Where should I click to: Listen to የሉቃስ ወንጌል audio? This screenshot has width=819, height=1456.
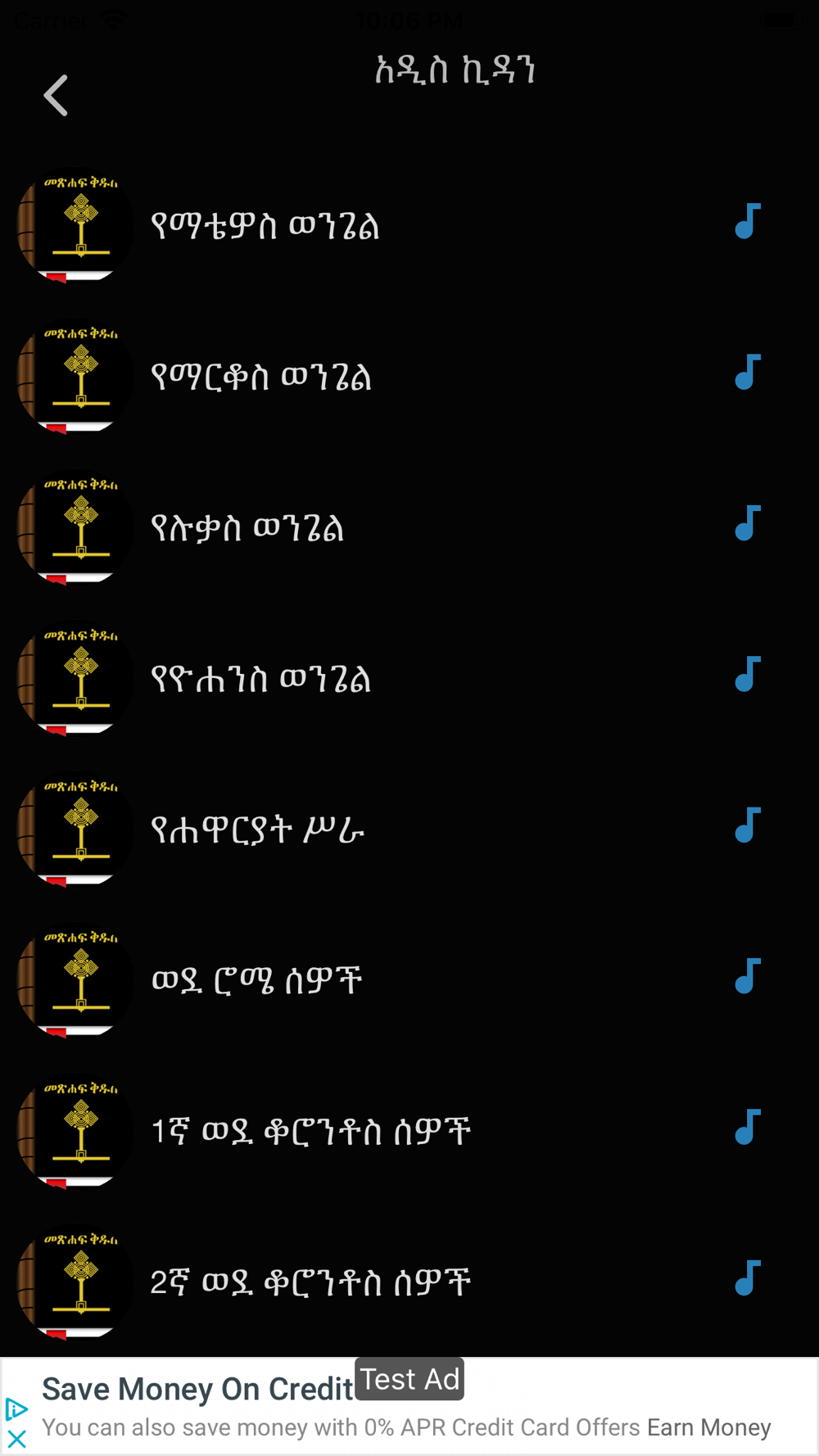tap(748, 523)
